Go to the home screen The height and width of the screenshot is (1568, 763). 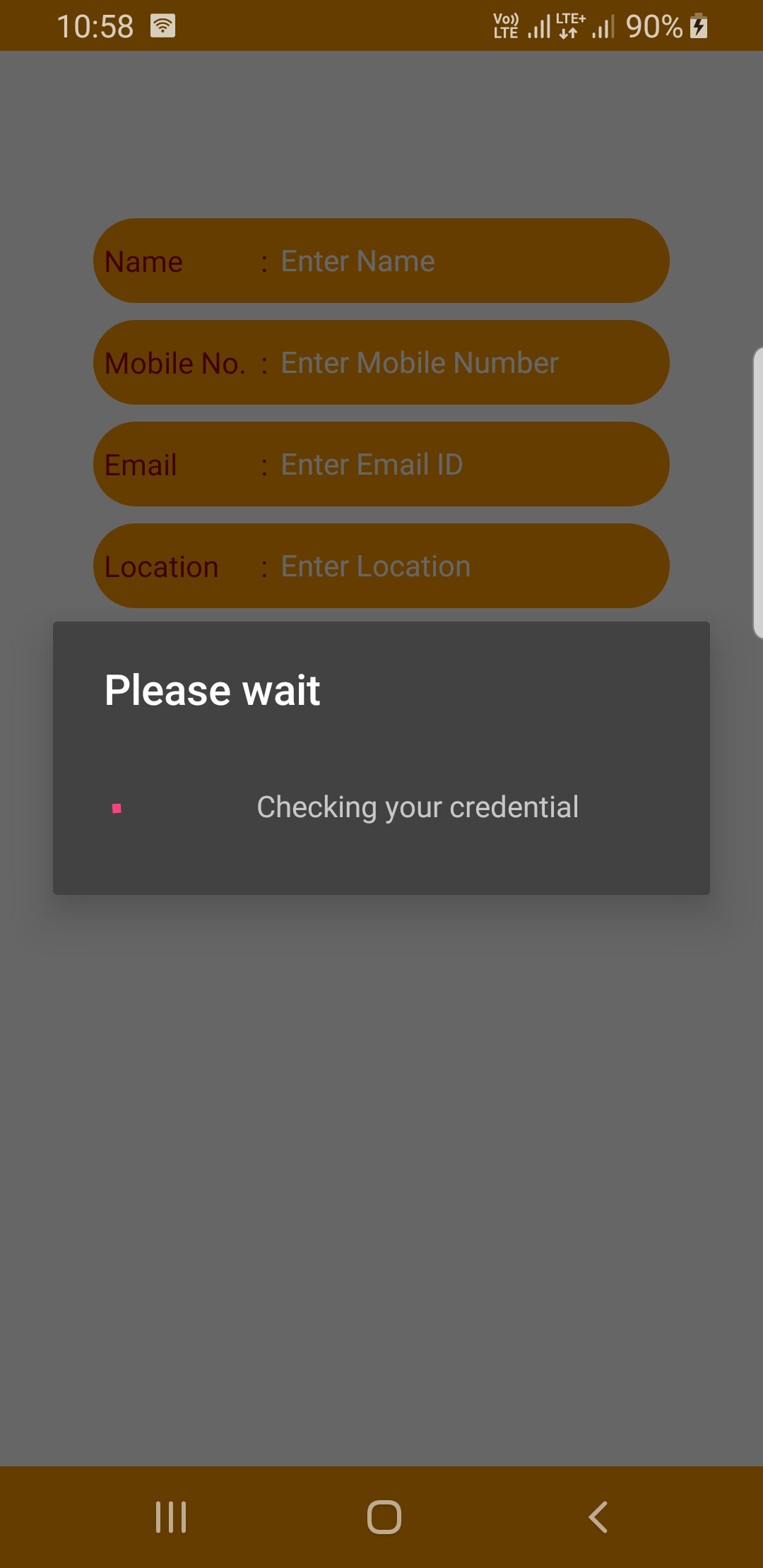[x=384, y=1517]
